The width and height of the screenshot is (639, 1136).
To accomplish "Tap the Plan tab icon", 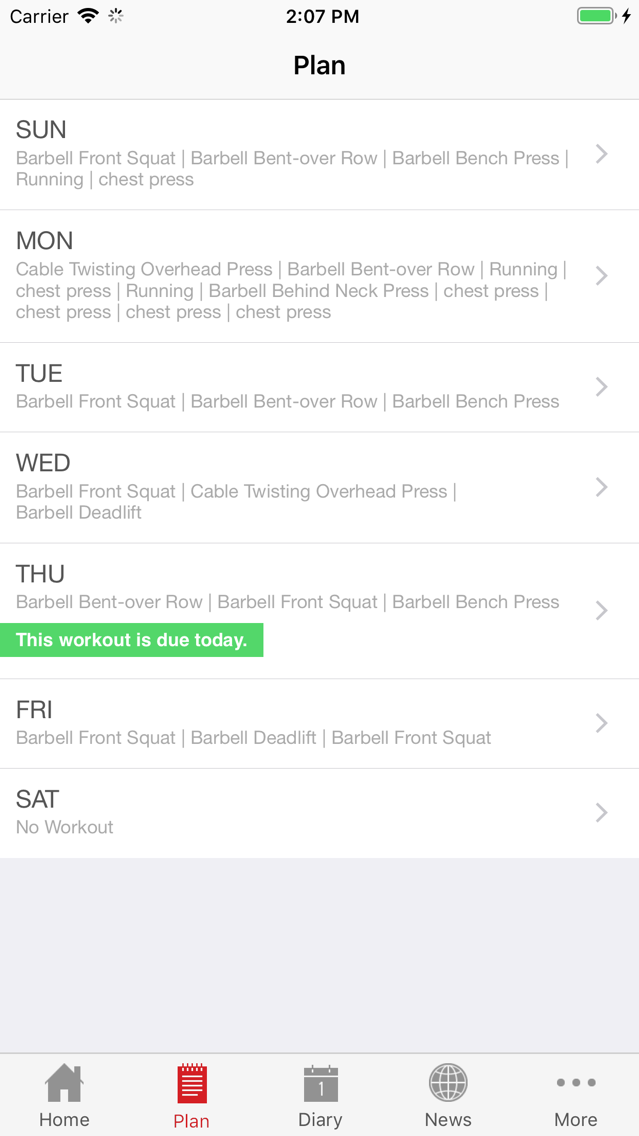I will tap(191, 1084).
